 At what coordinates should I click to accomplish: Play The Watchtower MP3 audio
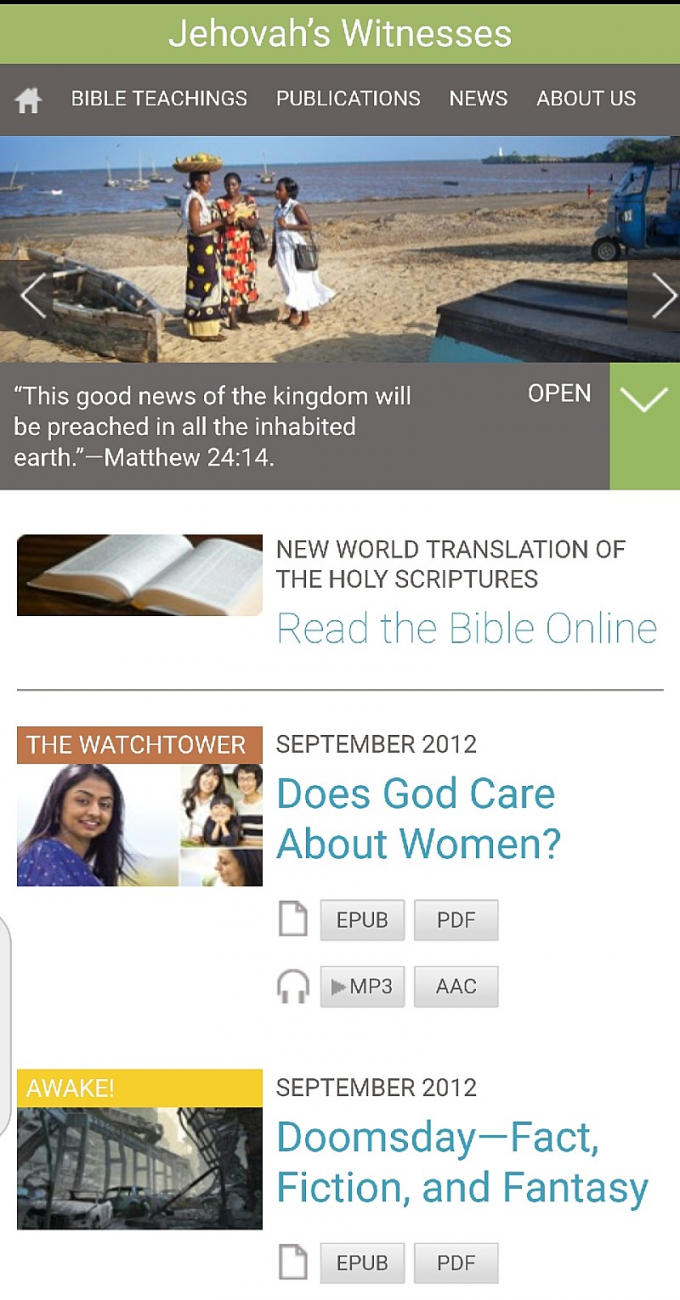362,986
